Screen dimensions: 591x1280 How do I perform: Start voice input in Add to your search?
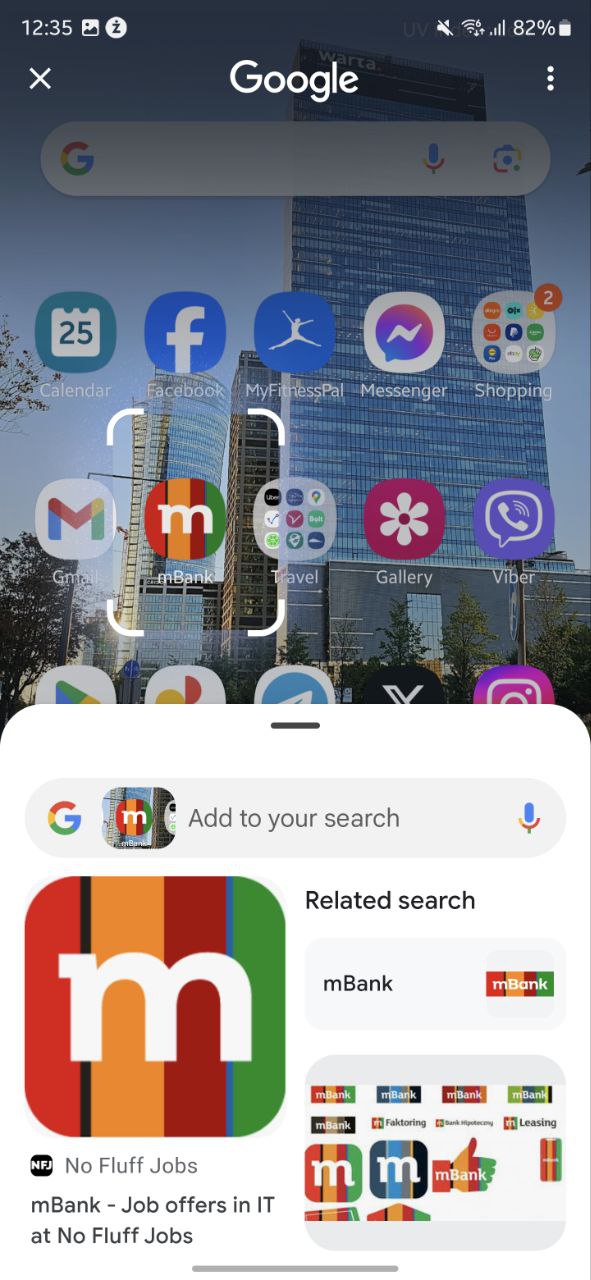point(529,818)
